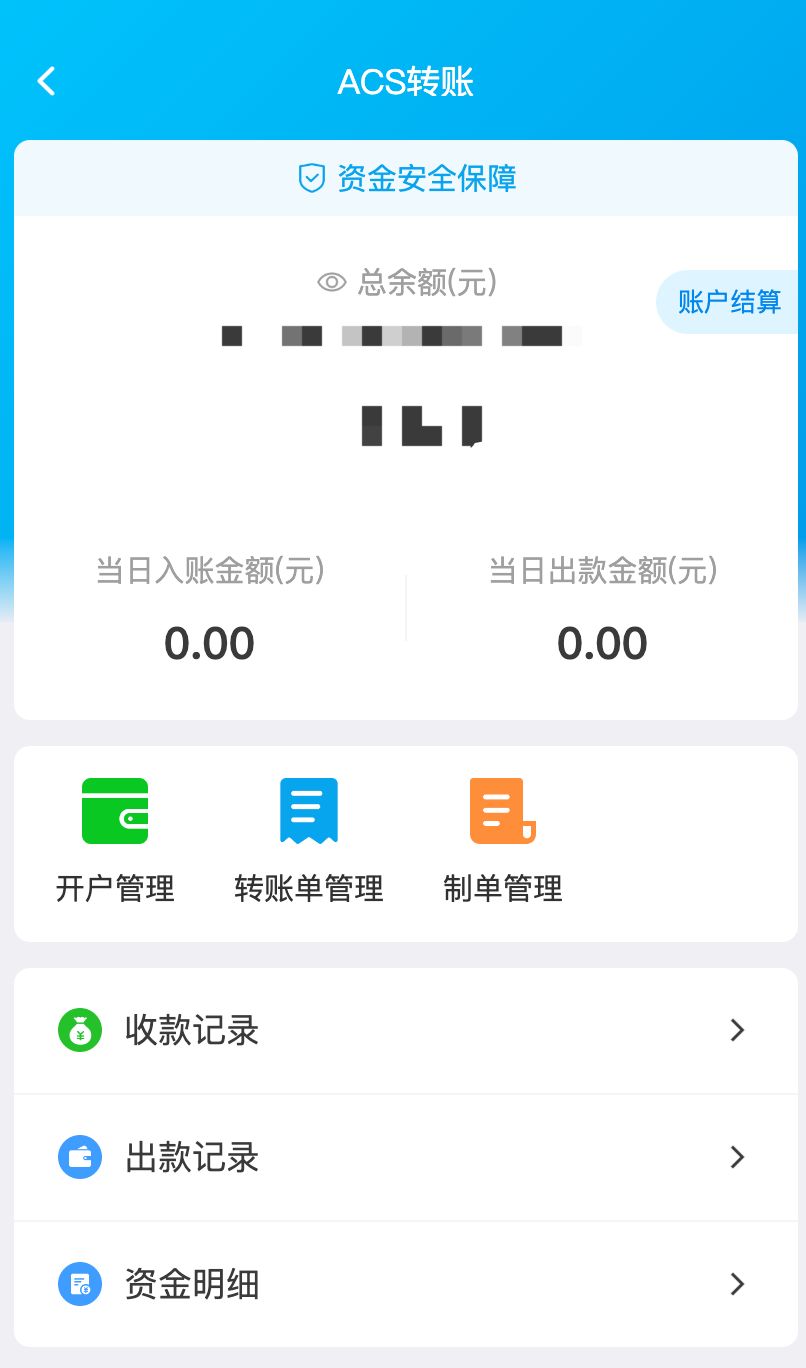Click the green money bag icon beside 收款记录

point(80,1031)
